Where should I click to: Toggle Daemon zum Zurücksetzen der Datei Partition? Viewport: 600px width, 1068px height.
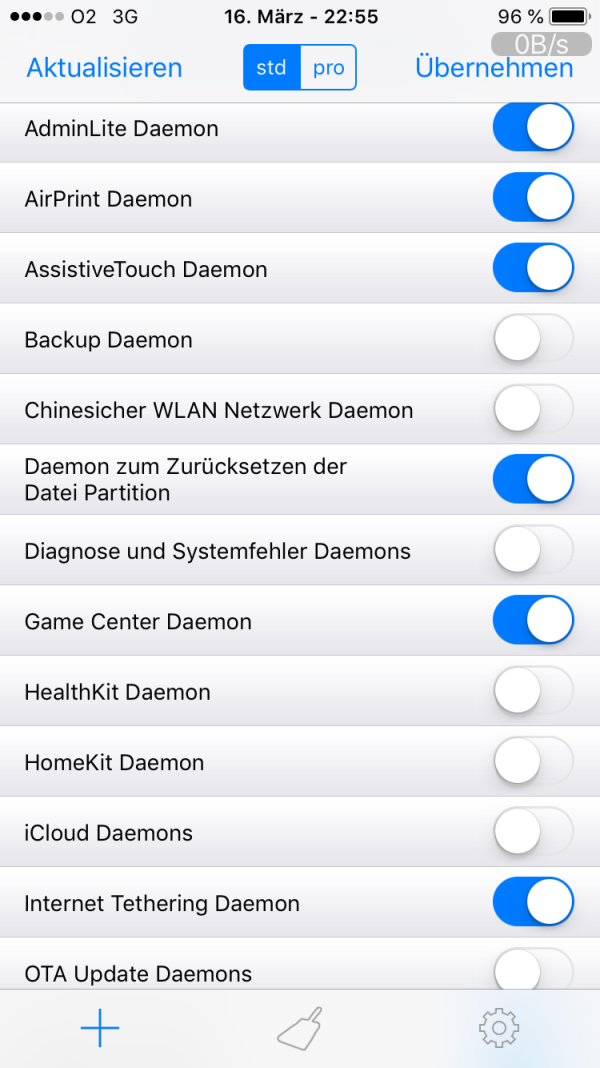click(533, 480)
